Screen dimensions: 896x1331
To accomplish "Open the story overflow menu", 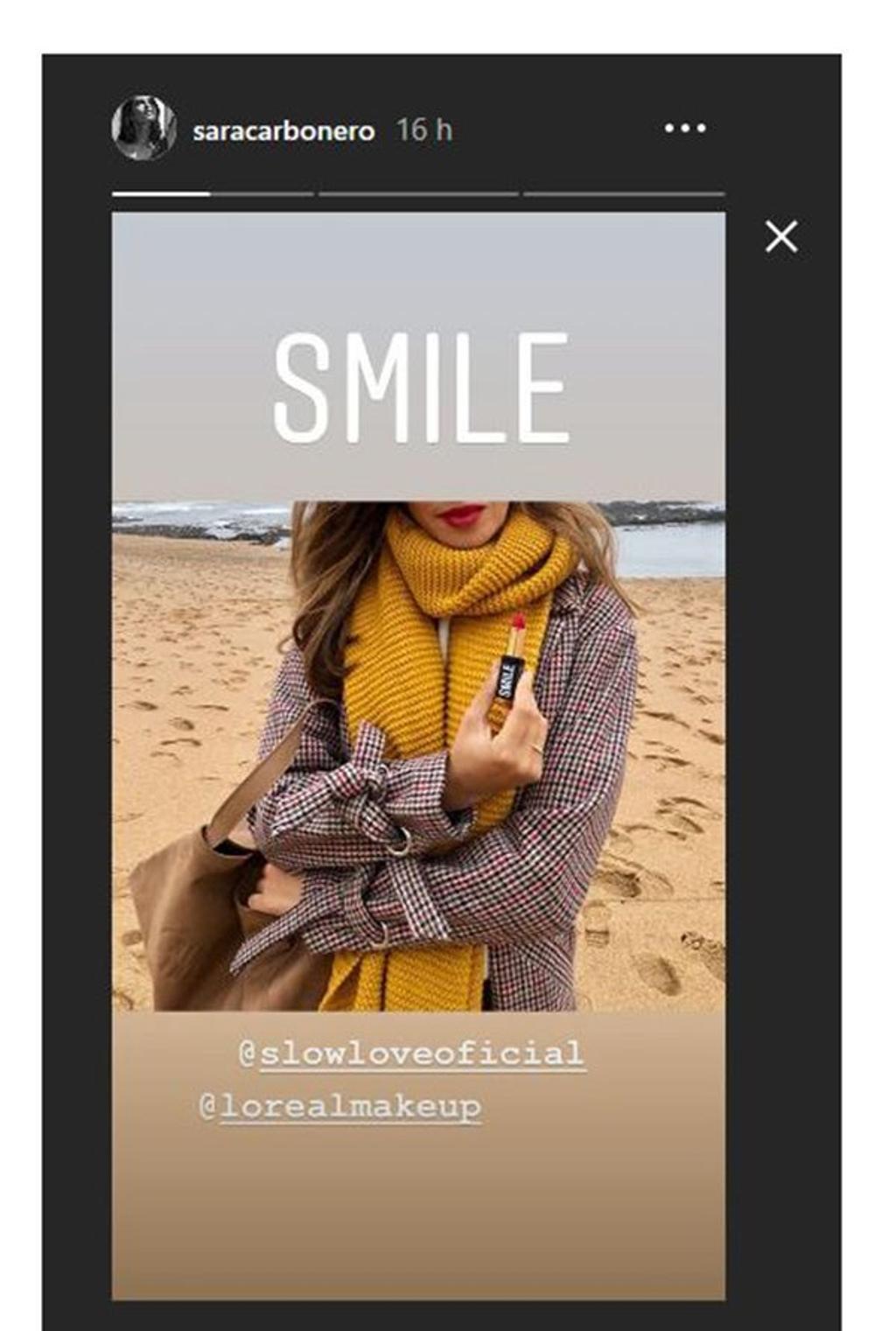I will [684, 129].
